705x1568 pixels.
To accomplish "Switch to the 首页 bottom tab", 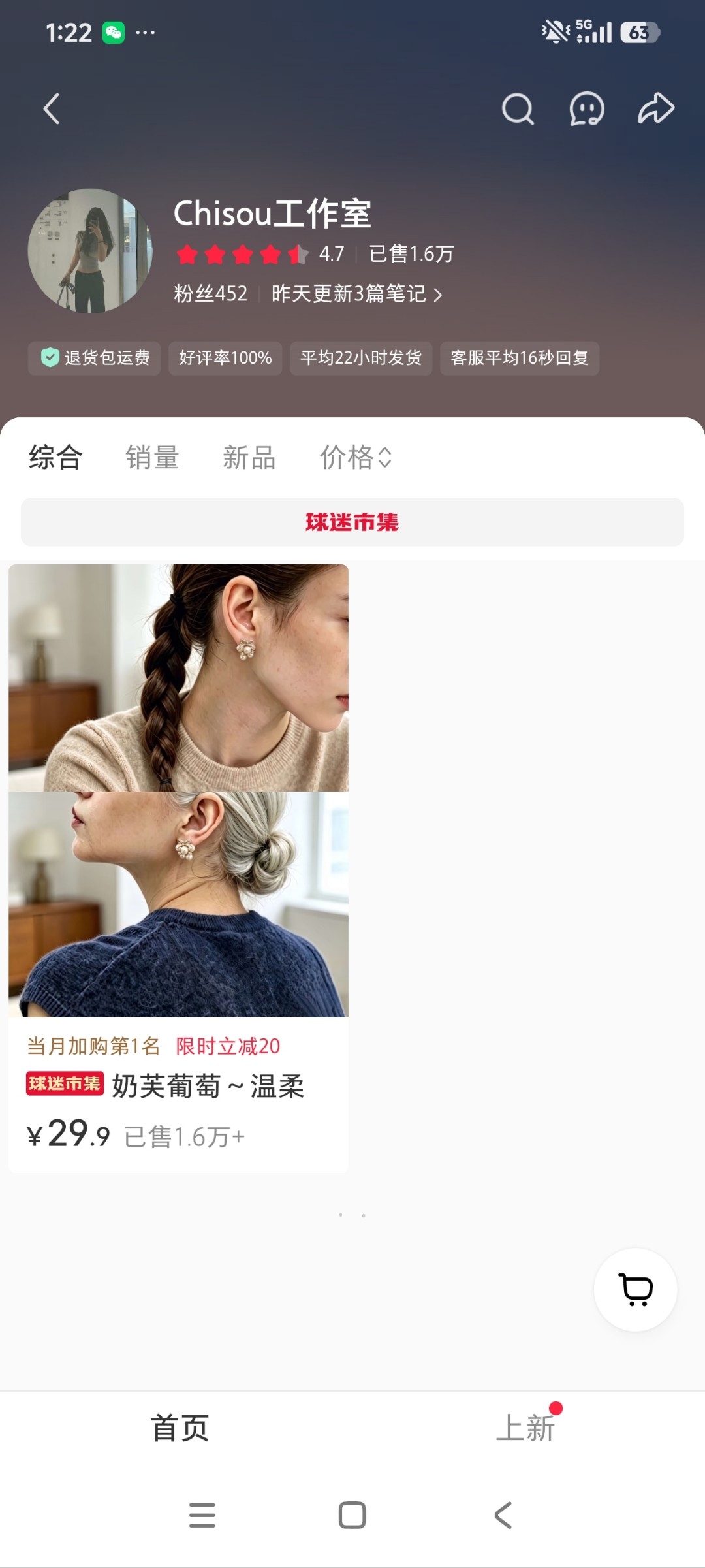I will click(x=180, y=1428).
